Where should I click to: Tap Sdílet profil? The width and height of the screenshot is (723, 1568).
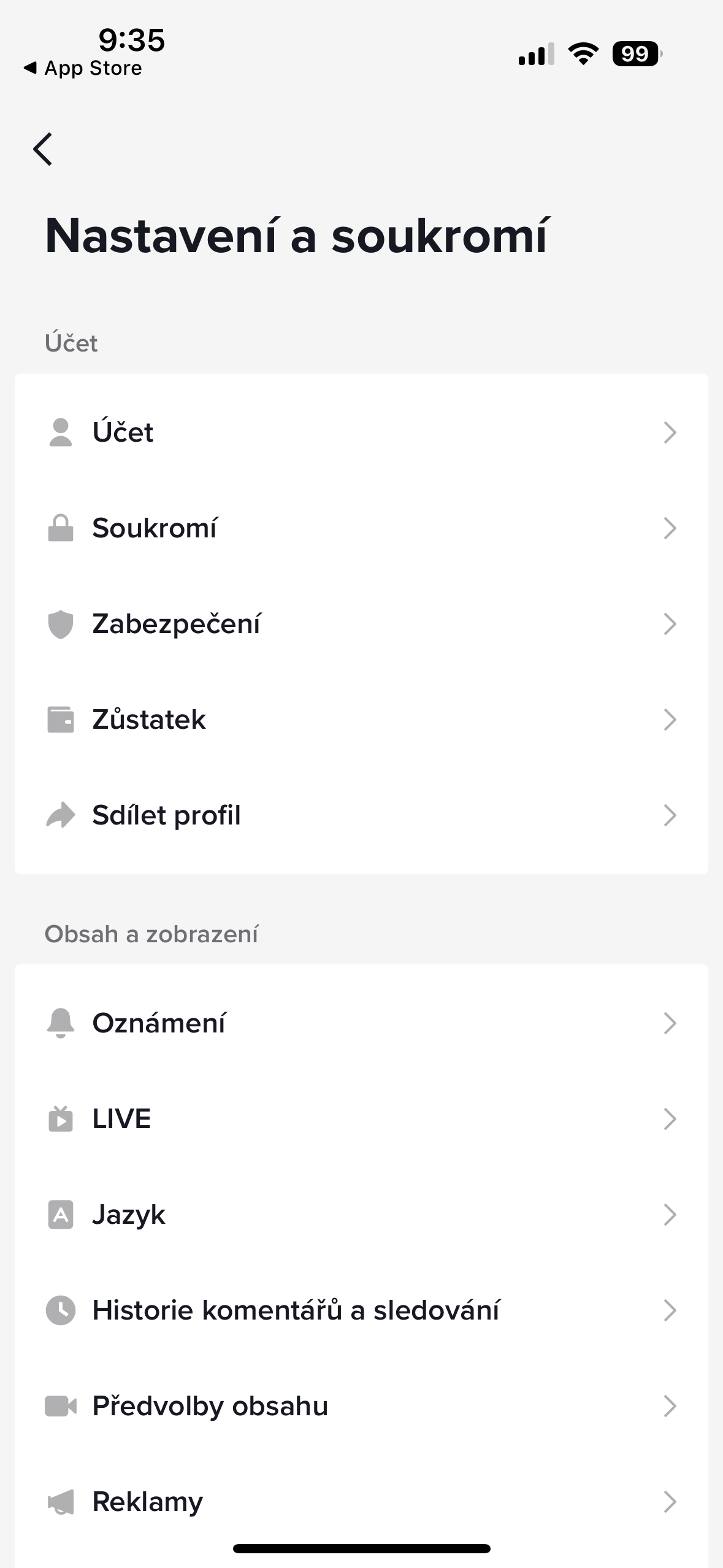[x=361, y=815]
